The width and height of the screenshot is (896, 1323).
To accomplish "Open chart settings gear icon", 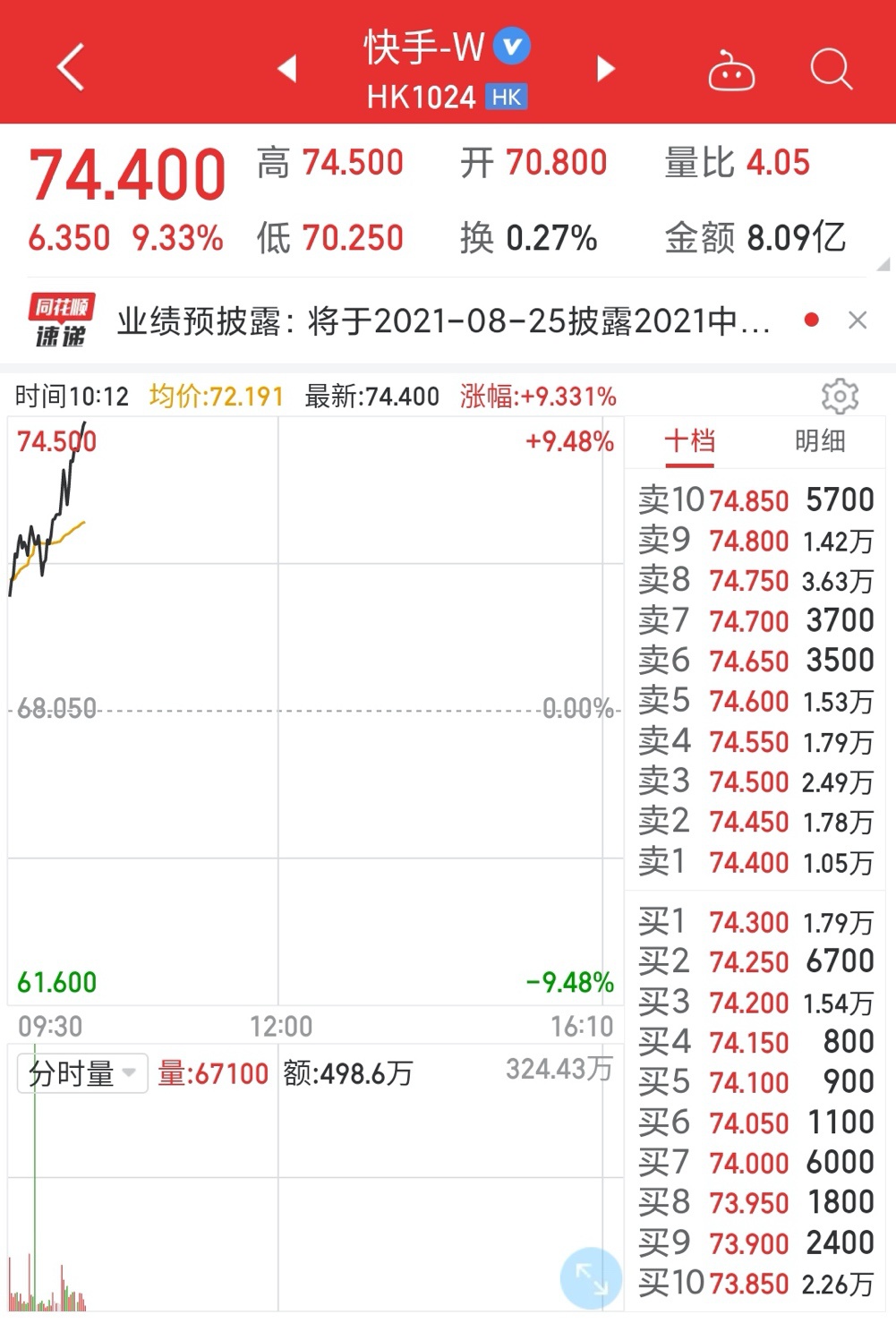I will point(840,396).
